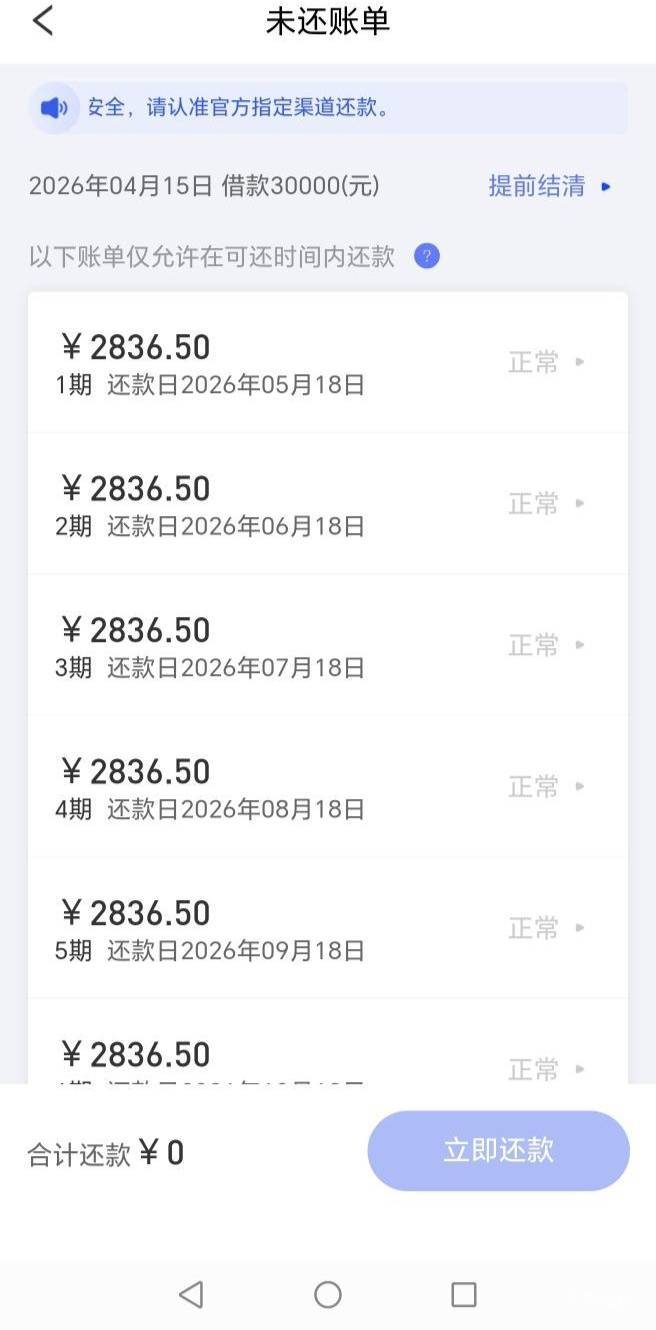Screen dimensions: 656x1330
Task: Tap 提前结清 to settle the loan early
Action: coord(548,186)
